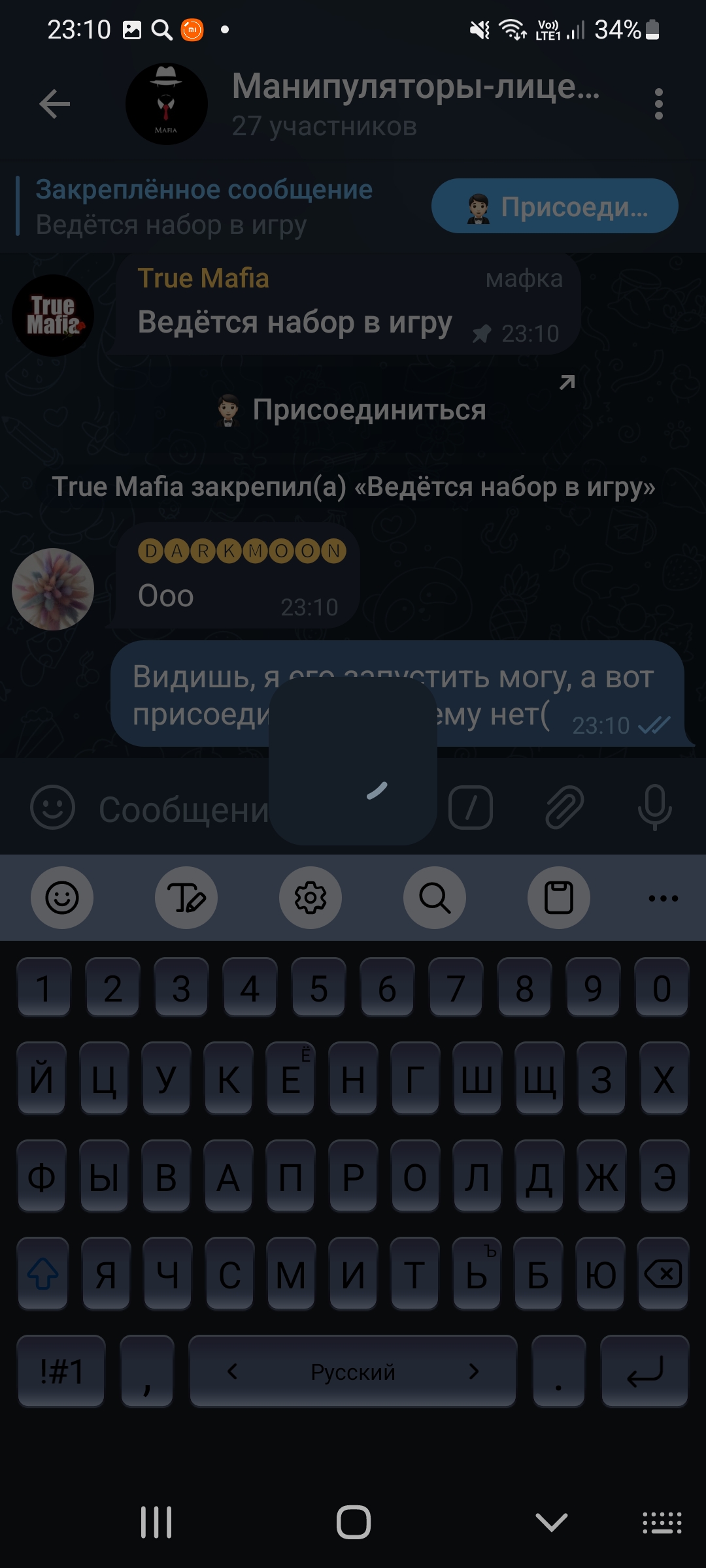
Task: Open the chat overflow menu
Action: pyautogui.click(x=658, y=104)
